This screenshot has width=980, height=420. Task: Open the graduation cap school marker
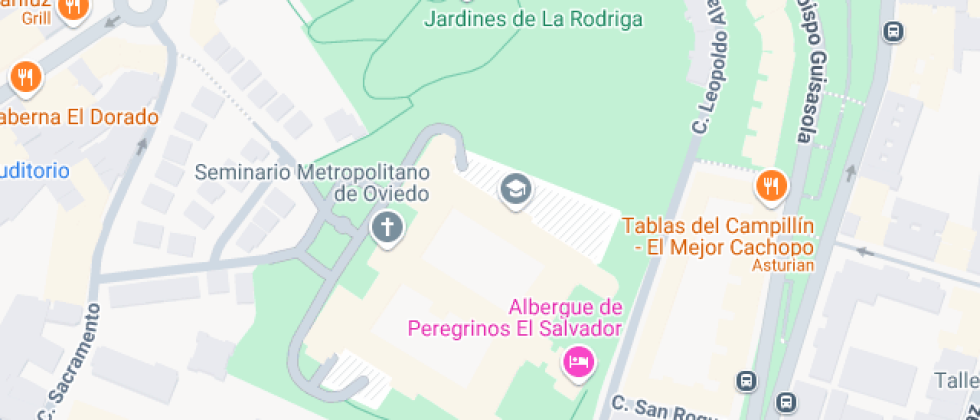click(x=516, y=190)
